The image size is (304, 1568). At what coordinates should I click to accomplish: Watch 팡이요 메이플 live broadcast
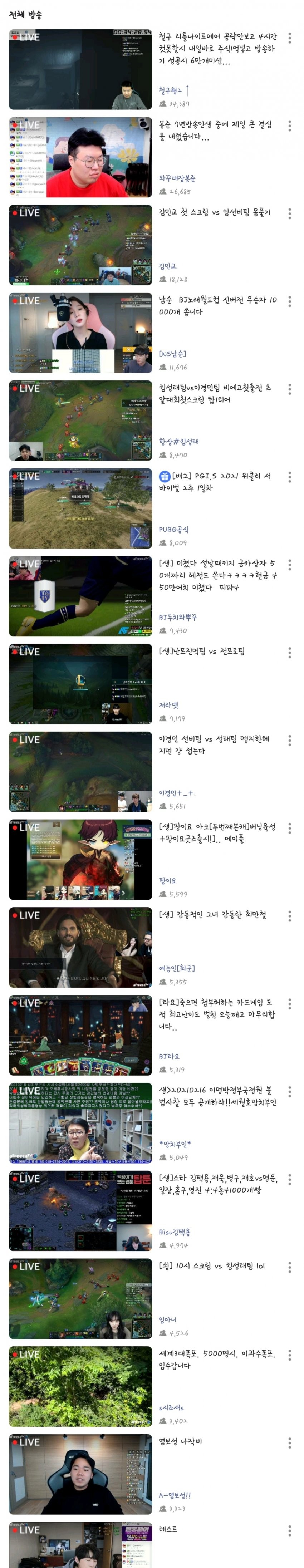click(80, 860)
